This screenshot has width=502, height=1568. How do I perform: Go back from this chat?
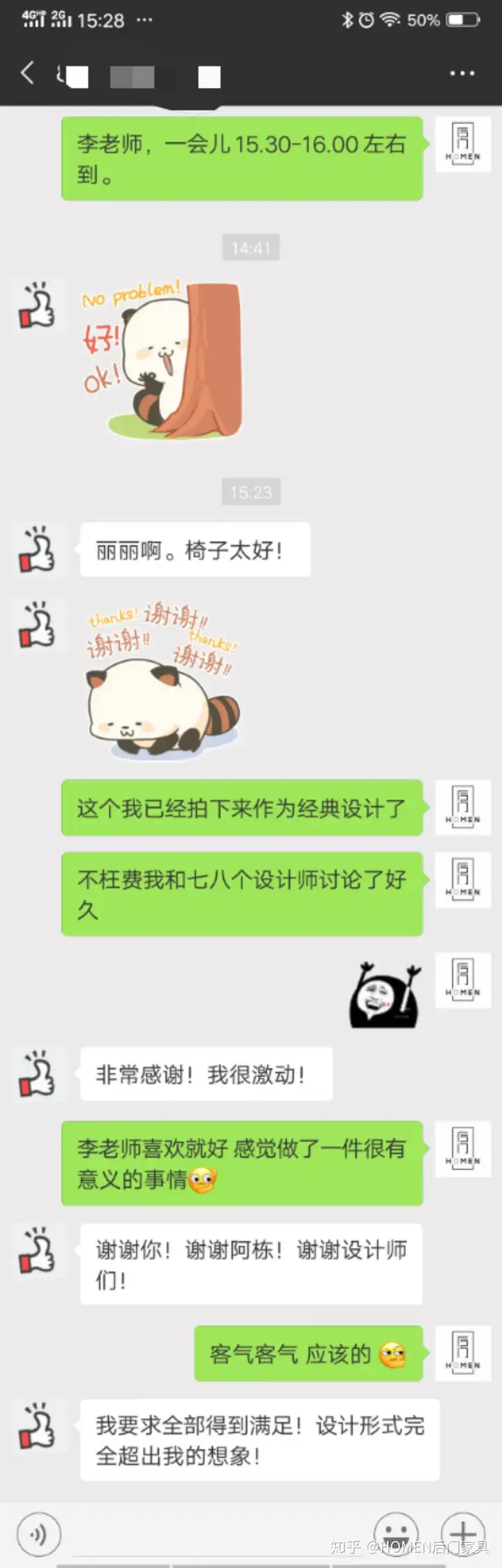click(28, 73)
